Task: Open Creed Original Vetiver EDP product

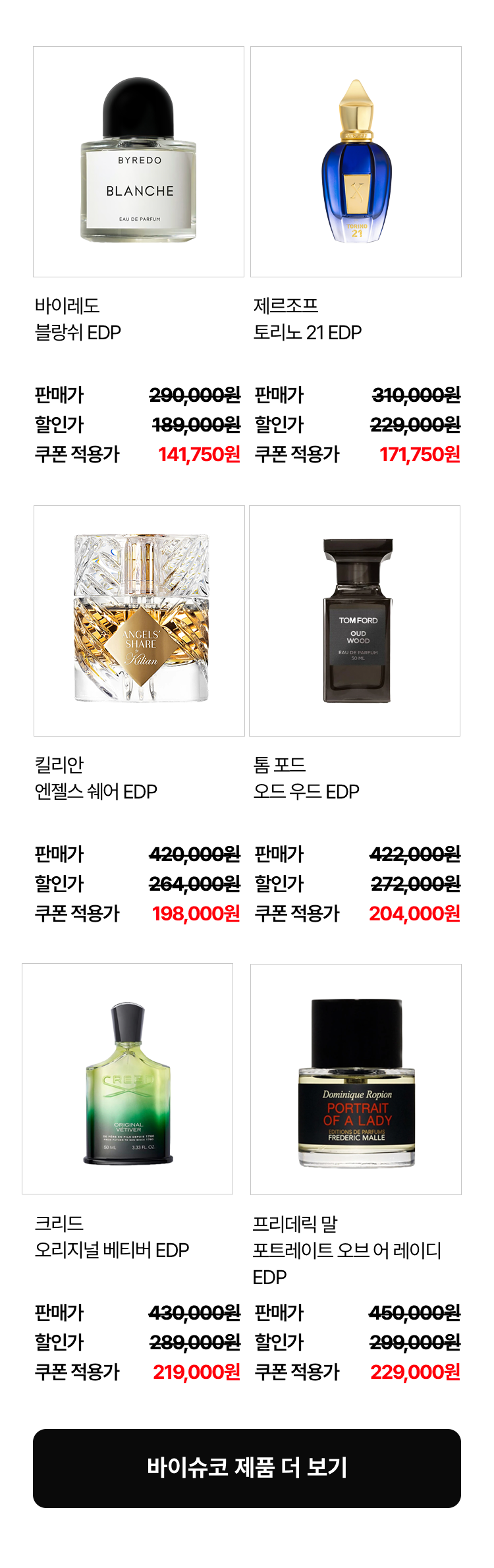Action: [127, 1078]
